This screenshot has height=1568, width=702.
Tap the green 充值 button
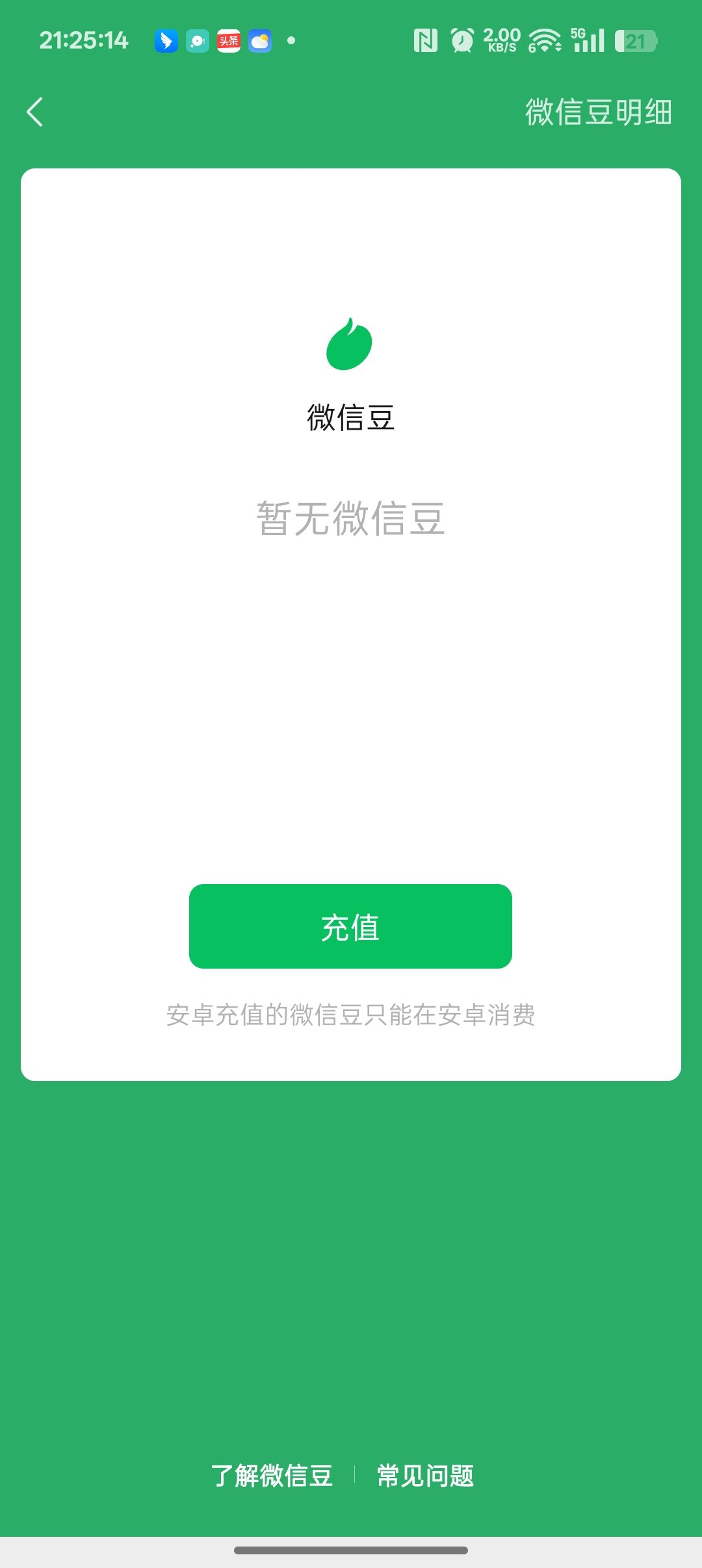tap(350, 926)
